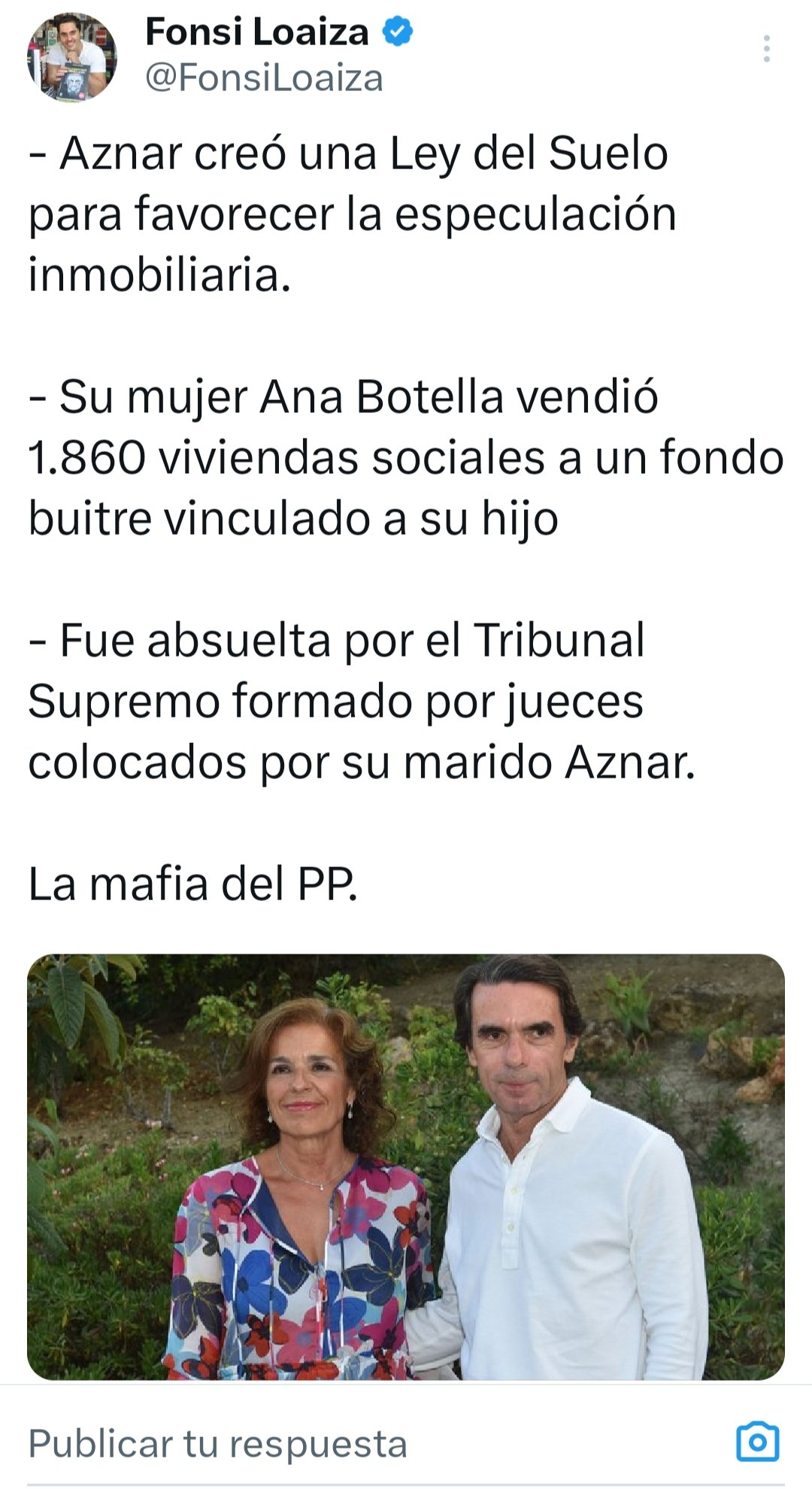Tap the 'Publicar tu respuesta' reply field
This screenshot has height=1489, width=812.
point(218,1444)
